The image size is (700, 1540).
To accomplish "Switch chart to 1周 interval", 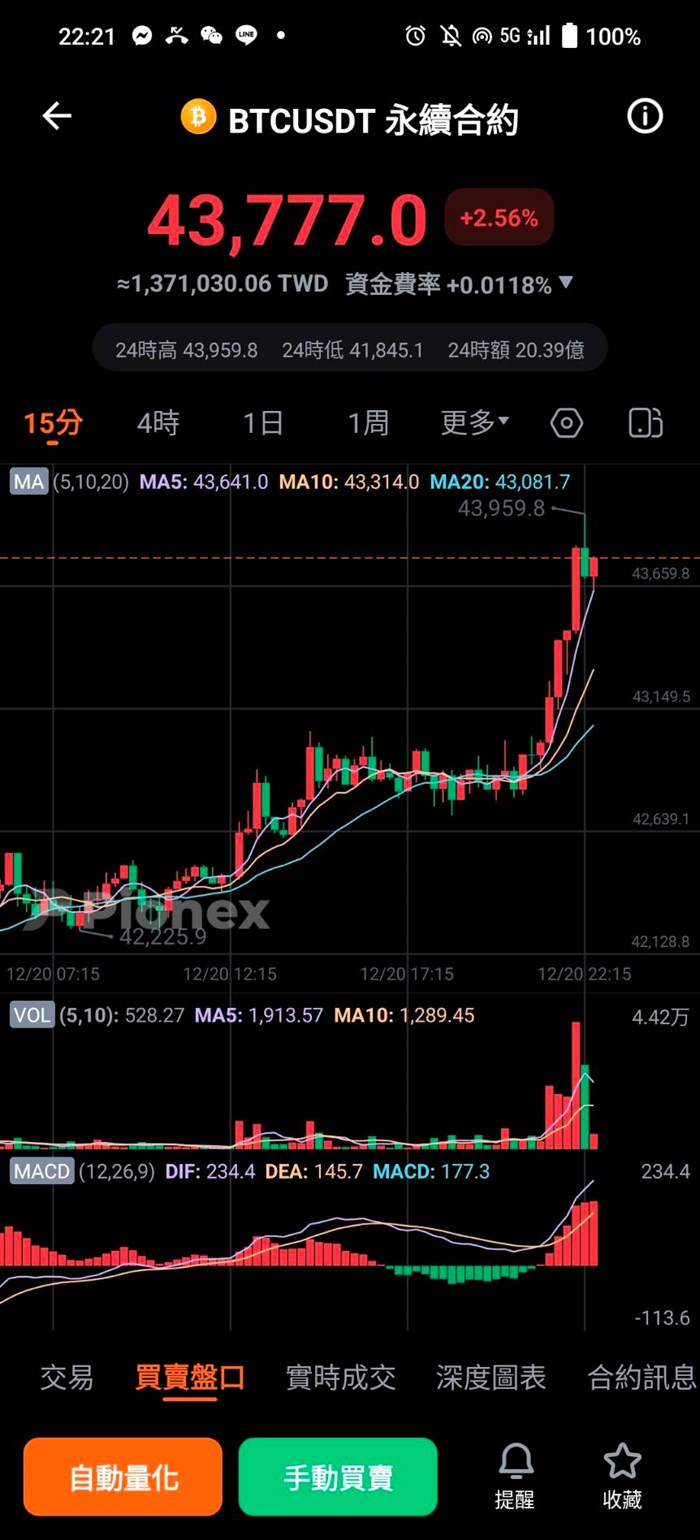I will [368, 423].
